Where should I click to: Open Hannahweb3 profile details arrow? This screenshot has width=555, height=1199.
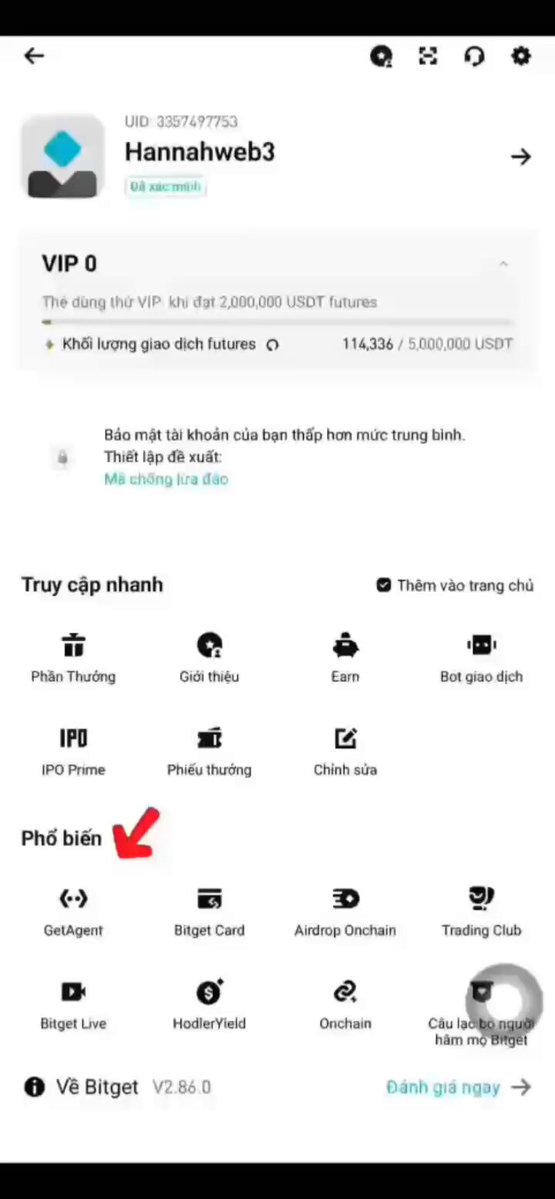[x=521, y=157]
